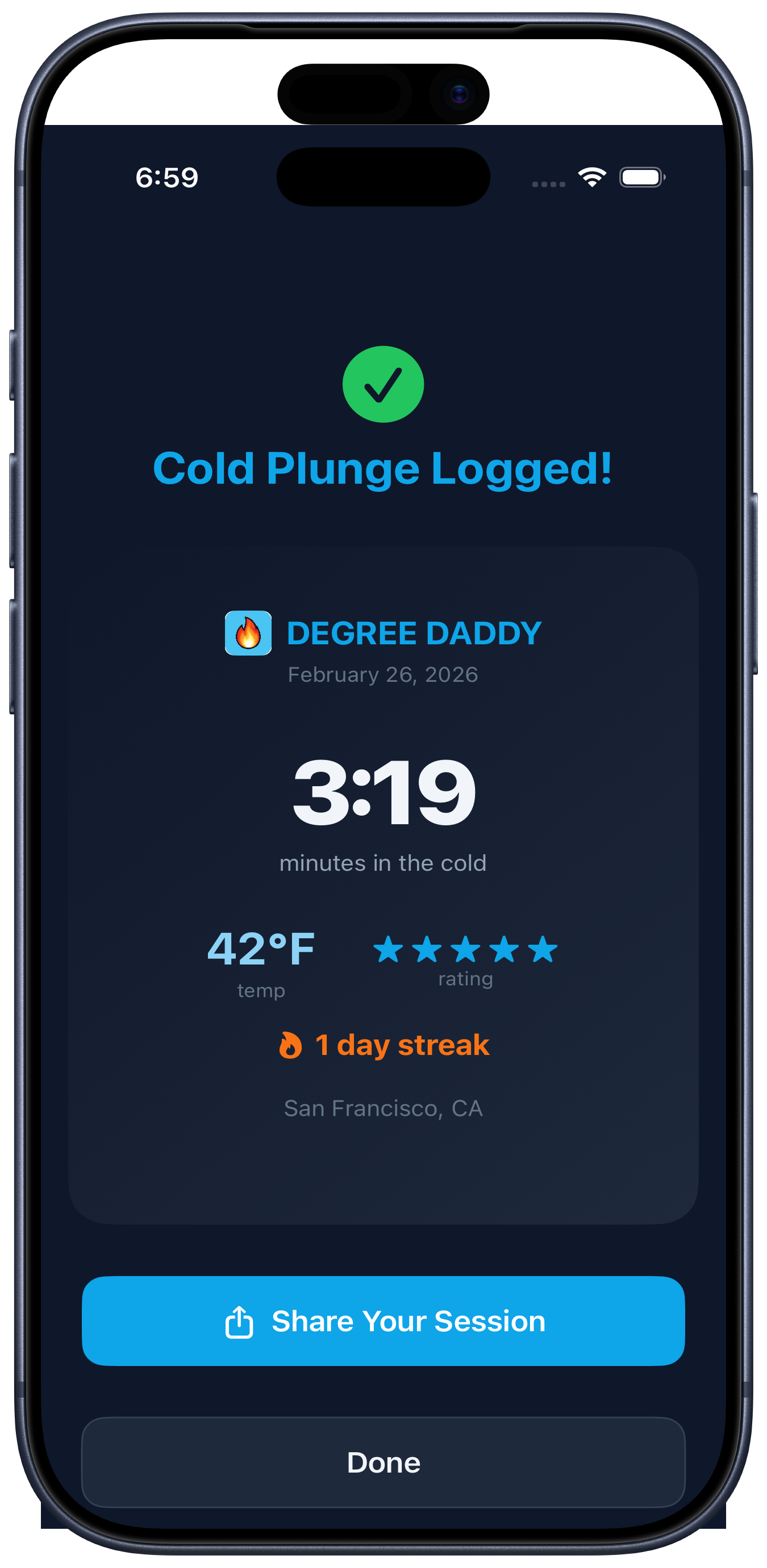Tap the DEGREE DADDY title text
Image resolution: width=767 pixels, height=1568 pixels.
click(414, 633)
